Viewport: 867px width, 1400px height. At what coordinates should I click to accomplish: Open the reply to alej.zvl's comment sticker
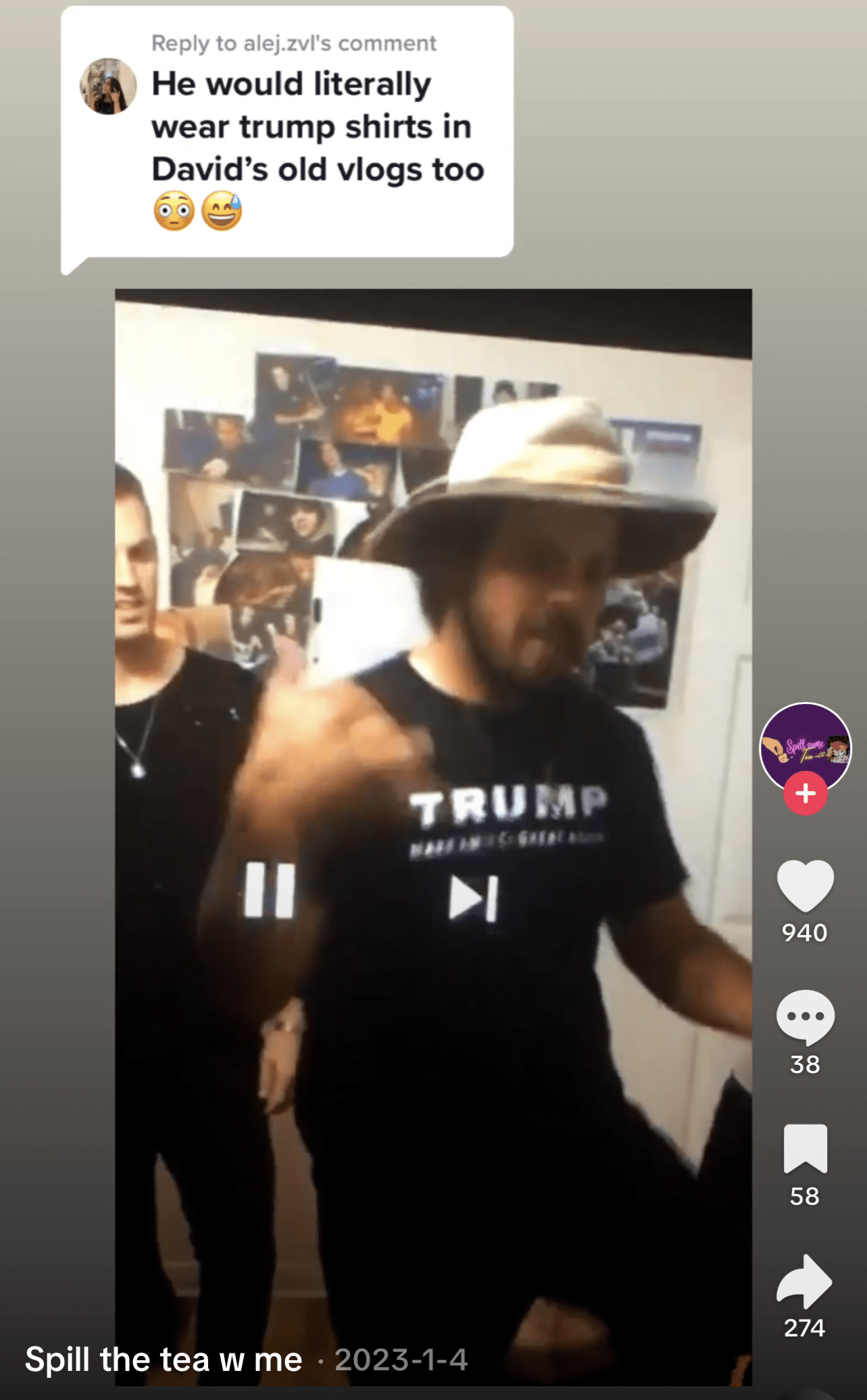(x=287, y=132)
